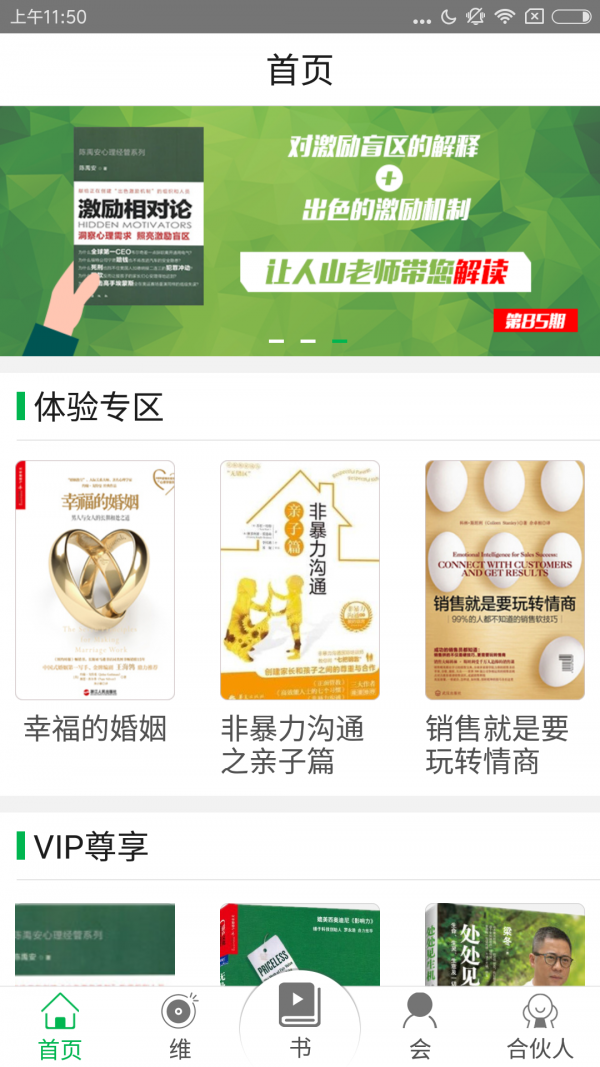Select the first banner page indicator
Viewport: 600px width, 1067px height.
276,341
